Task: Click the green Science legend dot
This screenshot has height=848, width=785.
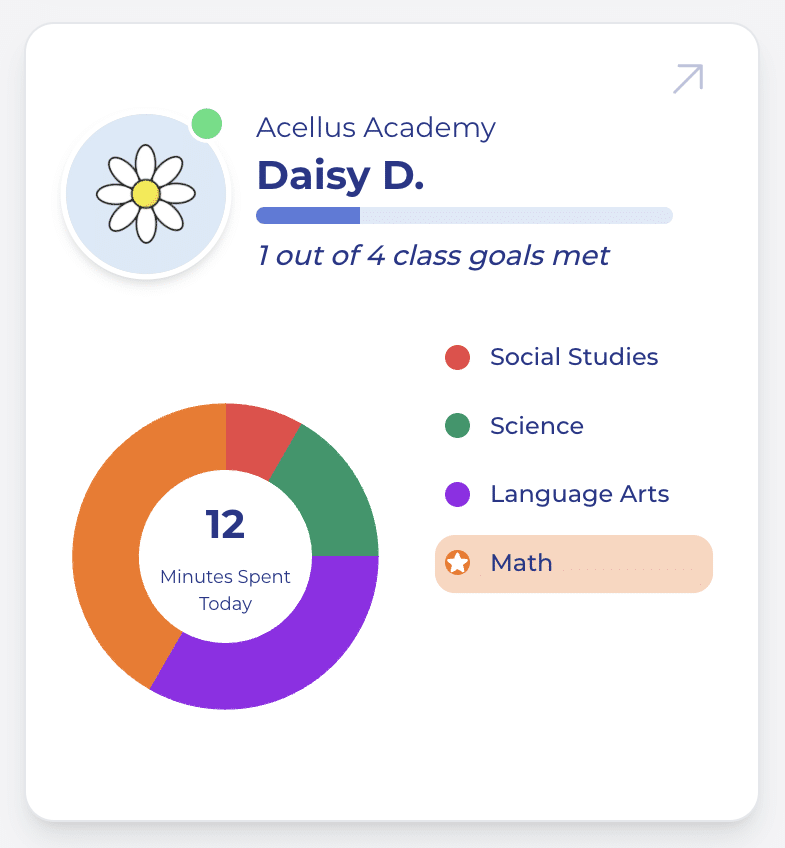Action: [457, 426]
